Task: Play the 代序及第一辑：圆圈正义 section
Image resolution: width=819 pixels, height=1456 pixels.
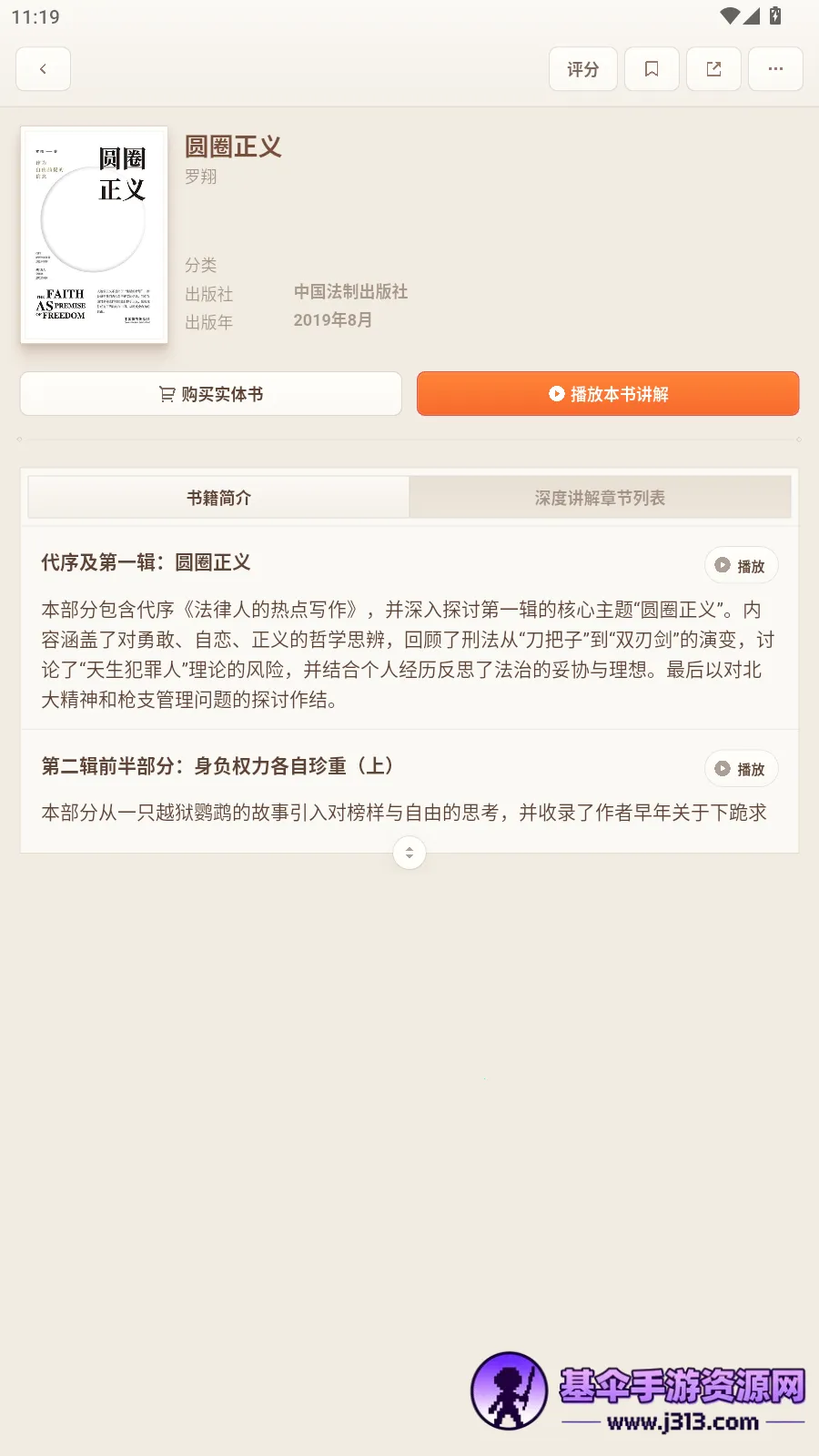Action: click(x=741, y=565)
